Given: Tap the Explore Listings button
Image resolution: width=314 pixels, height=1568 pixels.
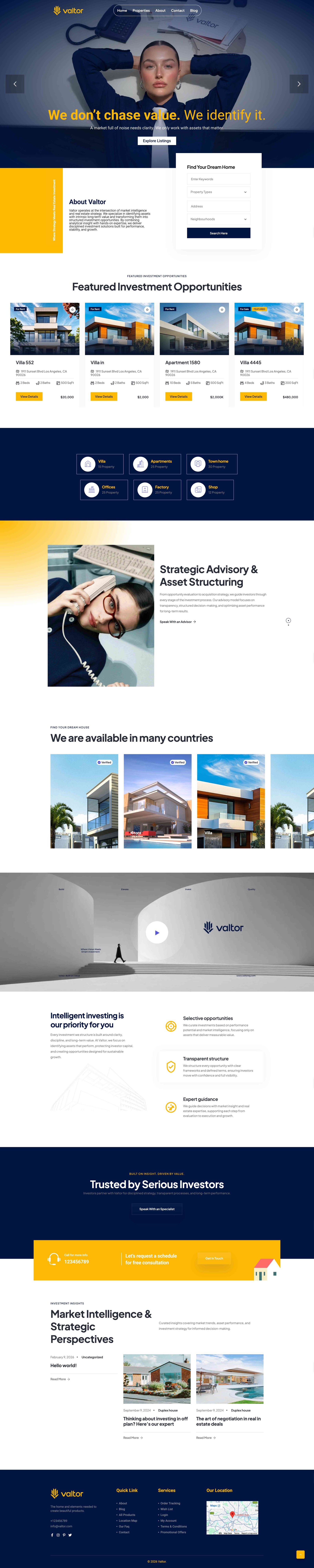Looking at the screenshot, I should point(157,141).
